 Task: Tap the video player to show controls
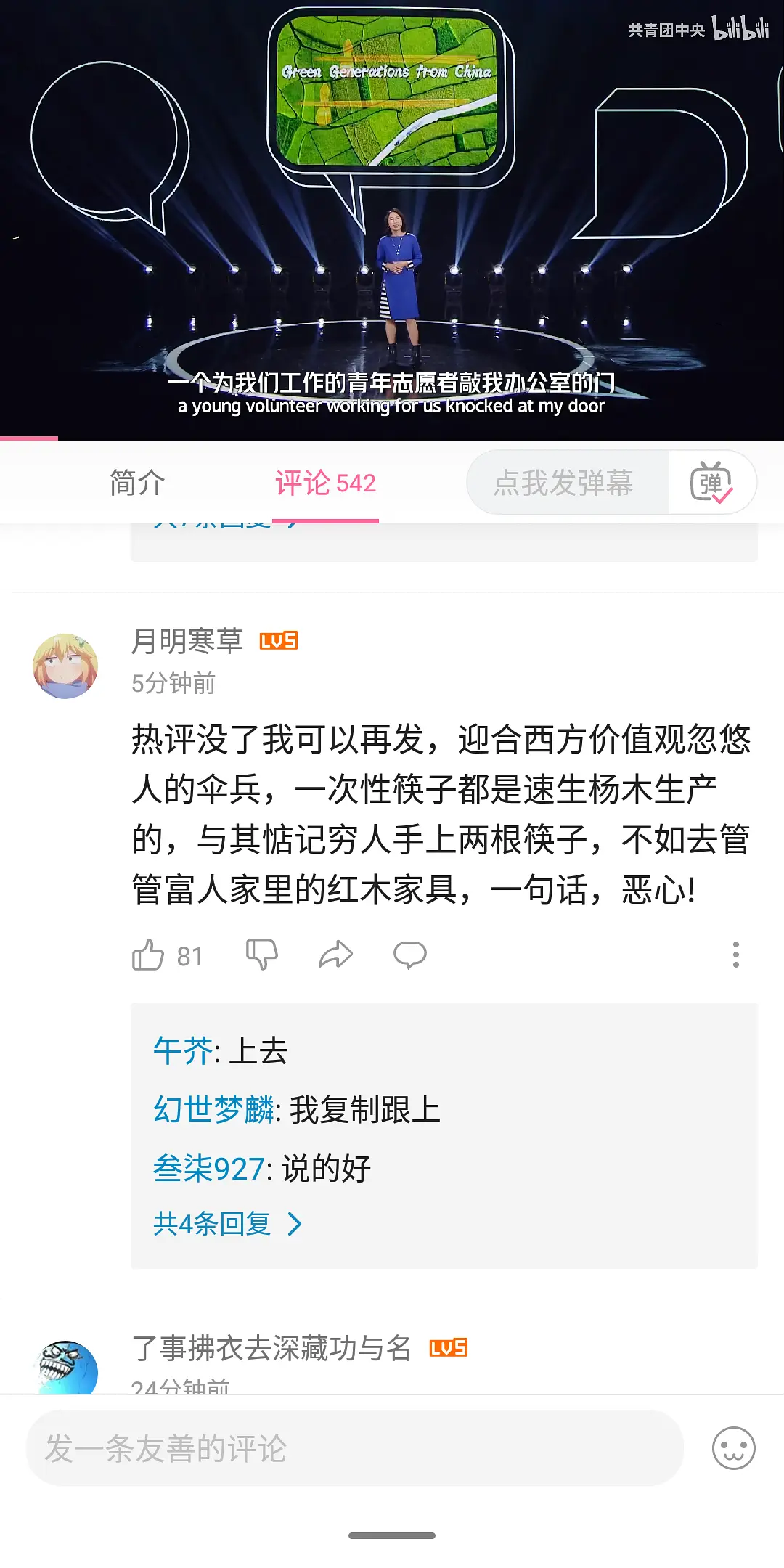click(x=392, y=218)
